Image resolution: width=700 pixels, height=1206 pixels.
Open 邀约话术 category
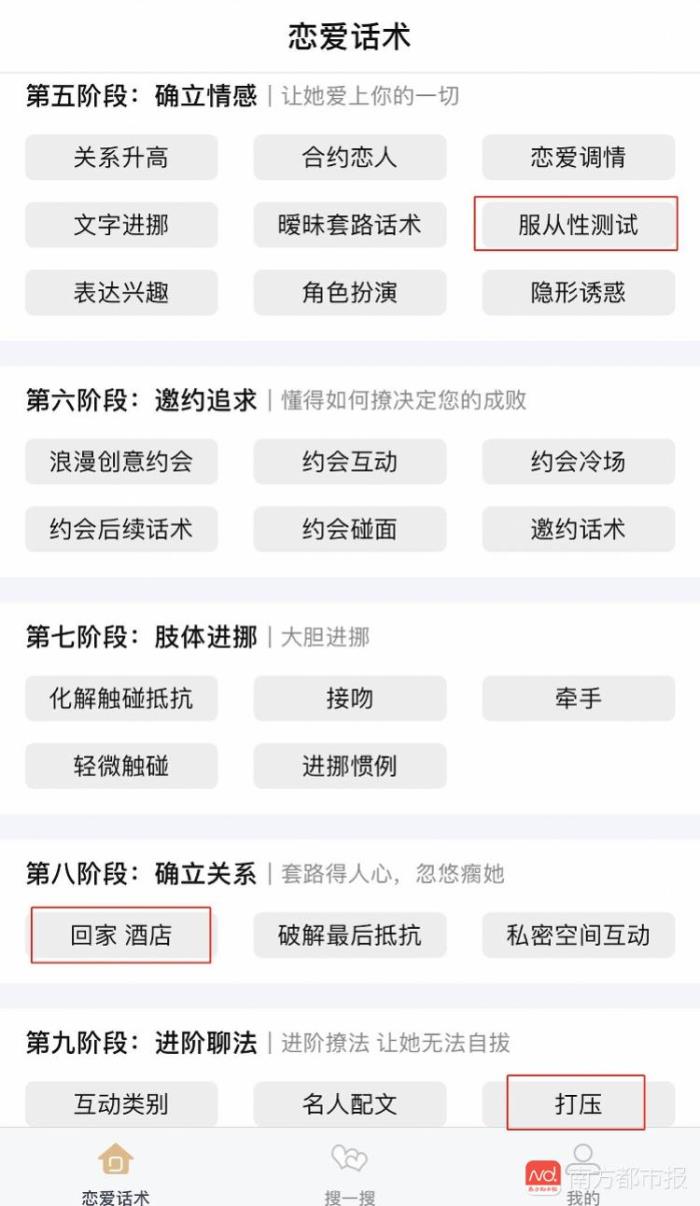578,529
